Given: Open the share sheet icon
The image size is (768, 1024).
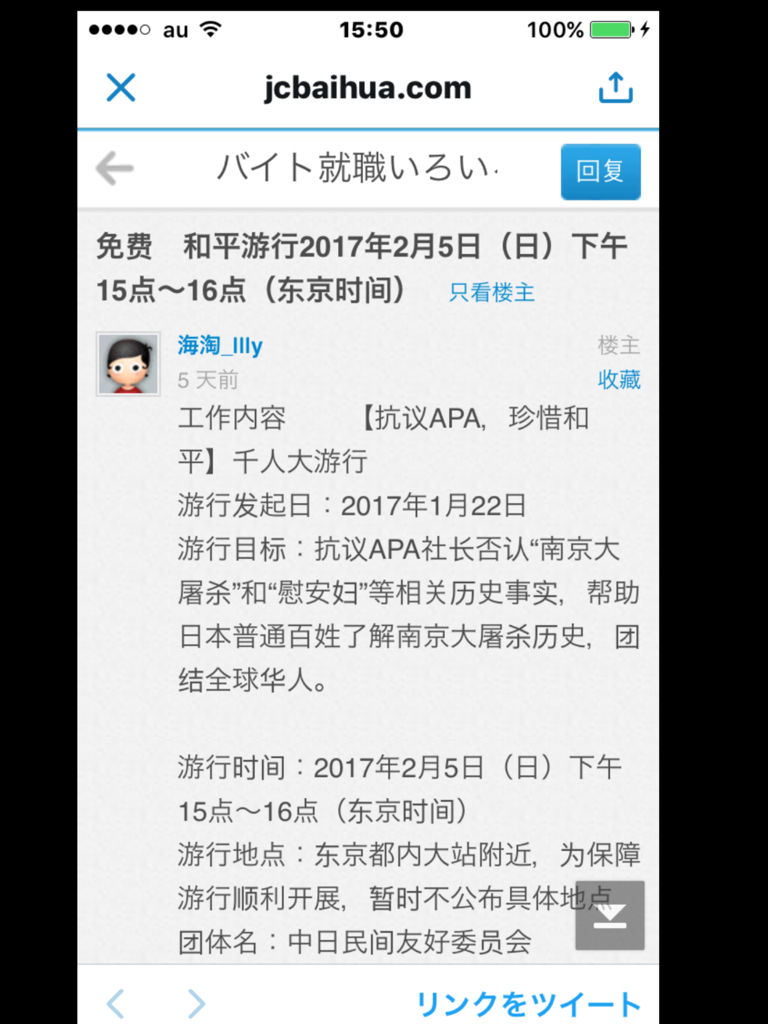Looking at the screenshot, I should coord(615,88).
